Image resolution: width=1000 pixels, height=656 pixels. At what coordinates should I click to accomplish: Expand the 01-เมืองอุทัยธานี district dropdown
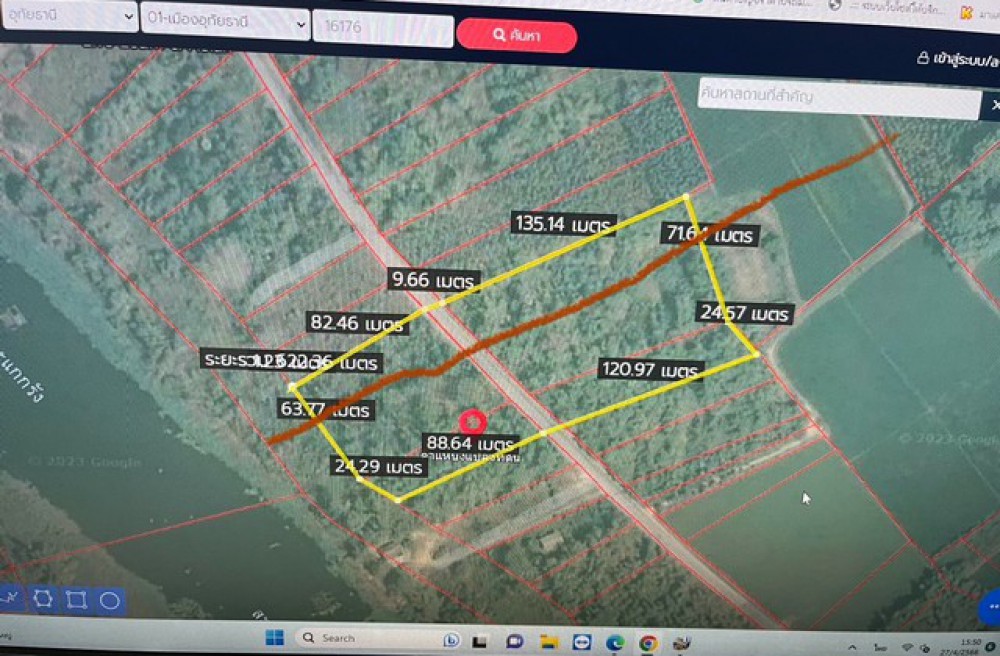(x=225, y=21)
